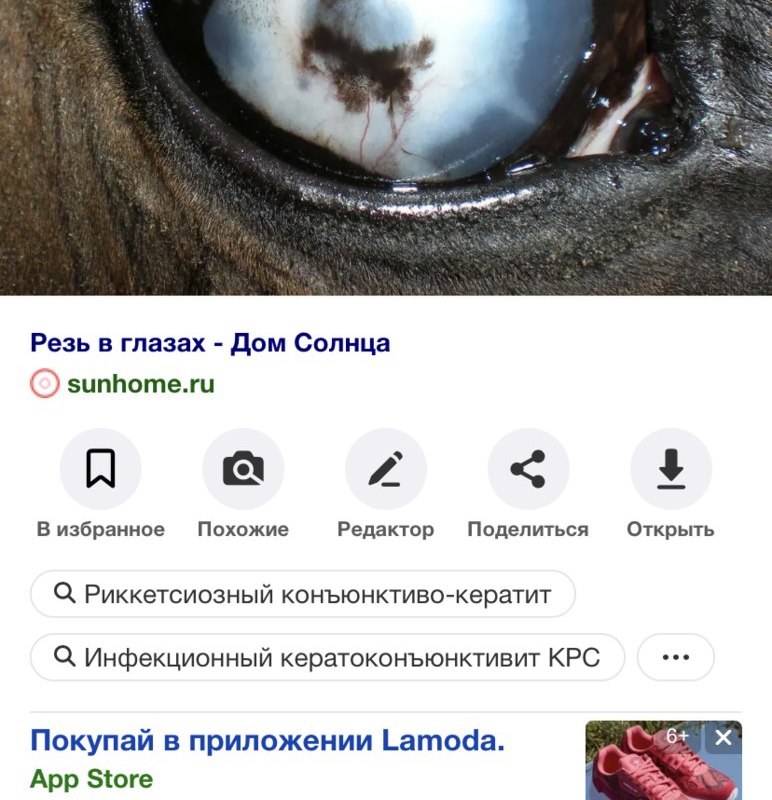Open the 'Резь в глазах - Дом Солнца' title link

coord(210,344)
